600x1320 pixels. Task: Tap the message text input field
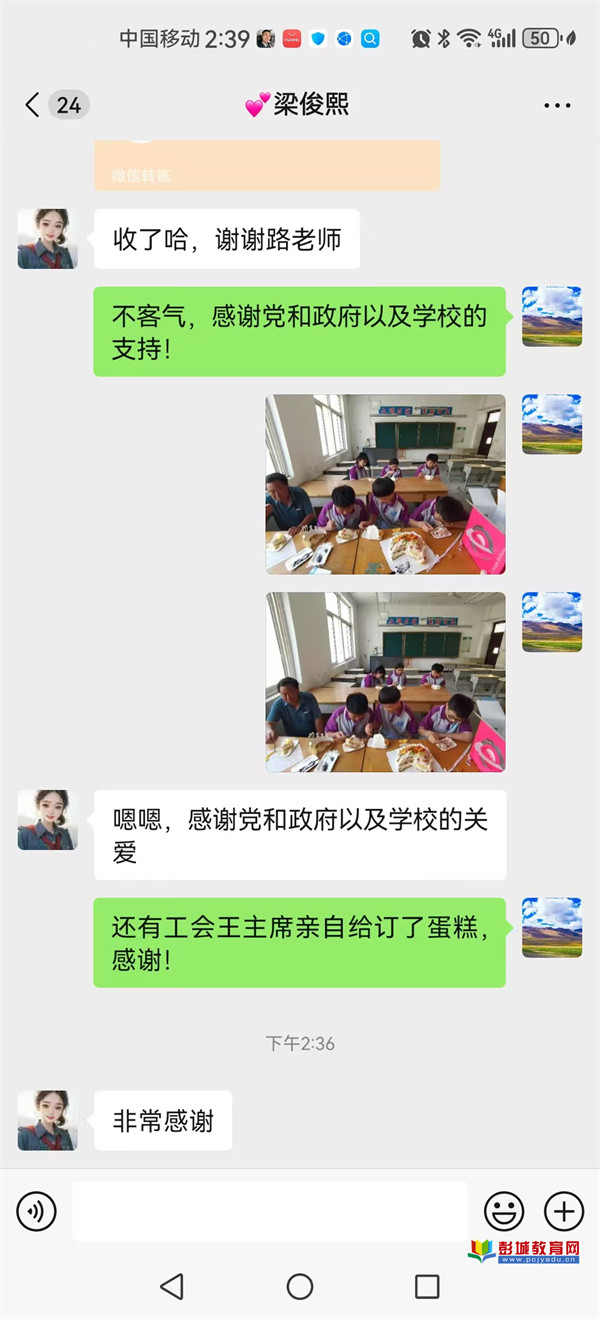click(x=270, y=1212)
